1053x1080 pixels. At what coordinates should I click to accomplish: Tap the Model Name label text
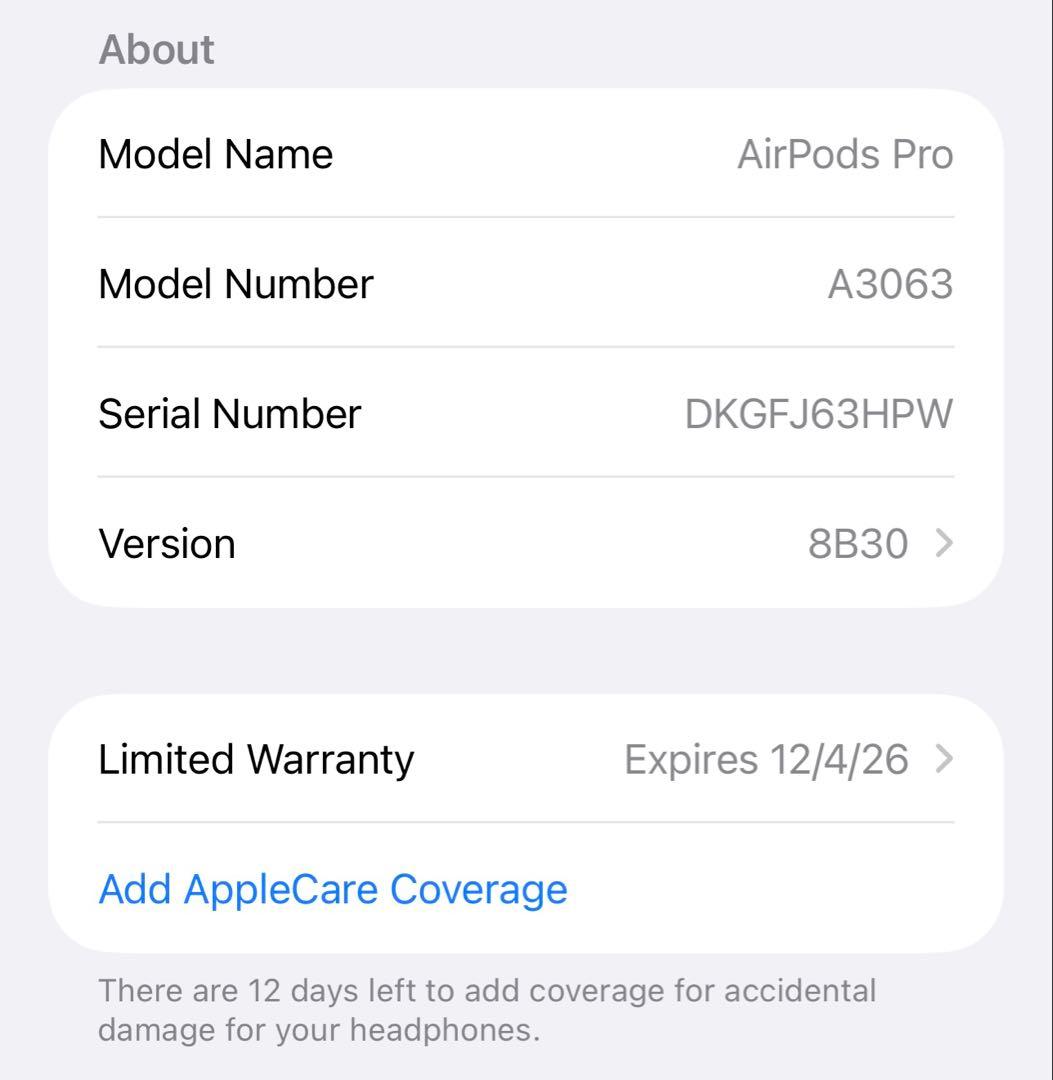point(214,153)
